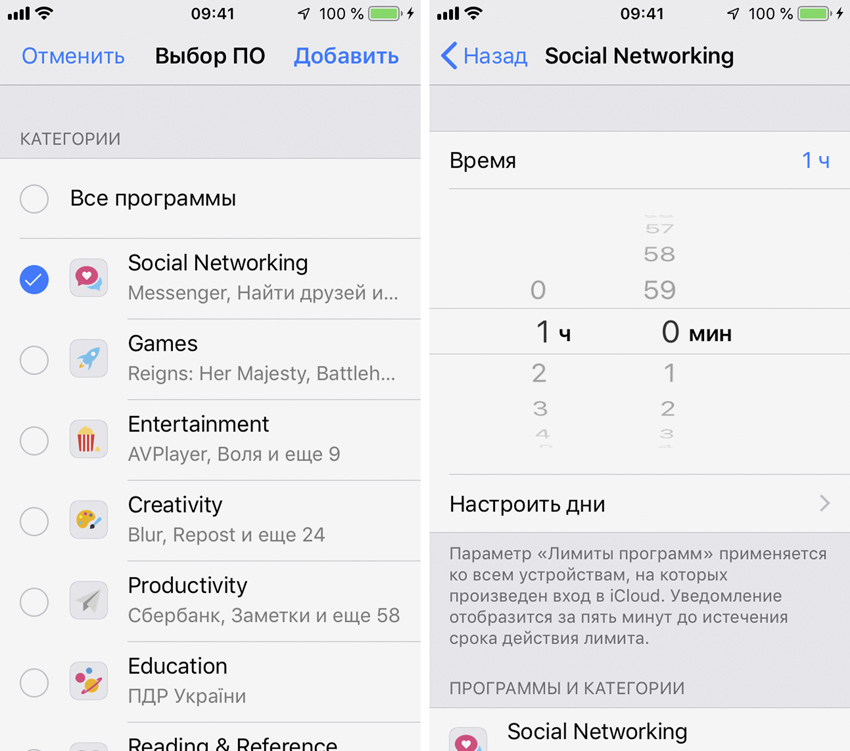
Task: Select the Education category
Action: 34,682
